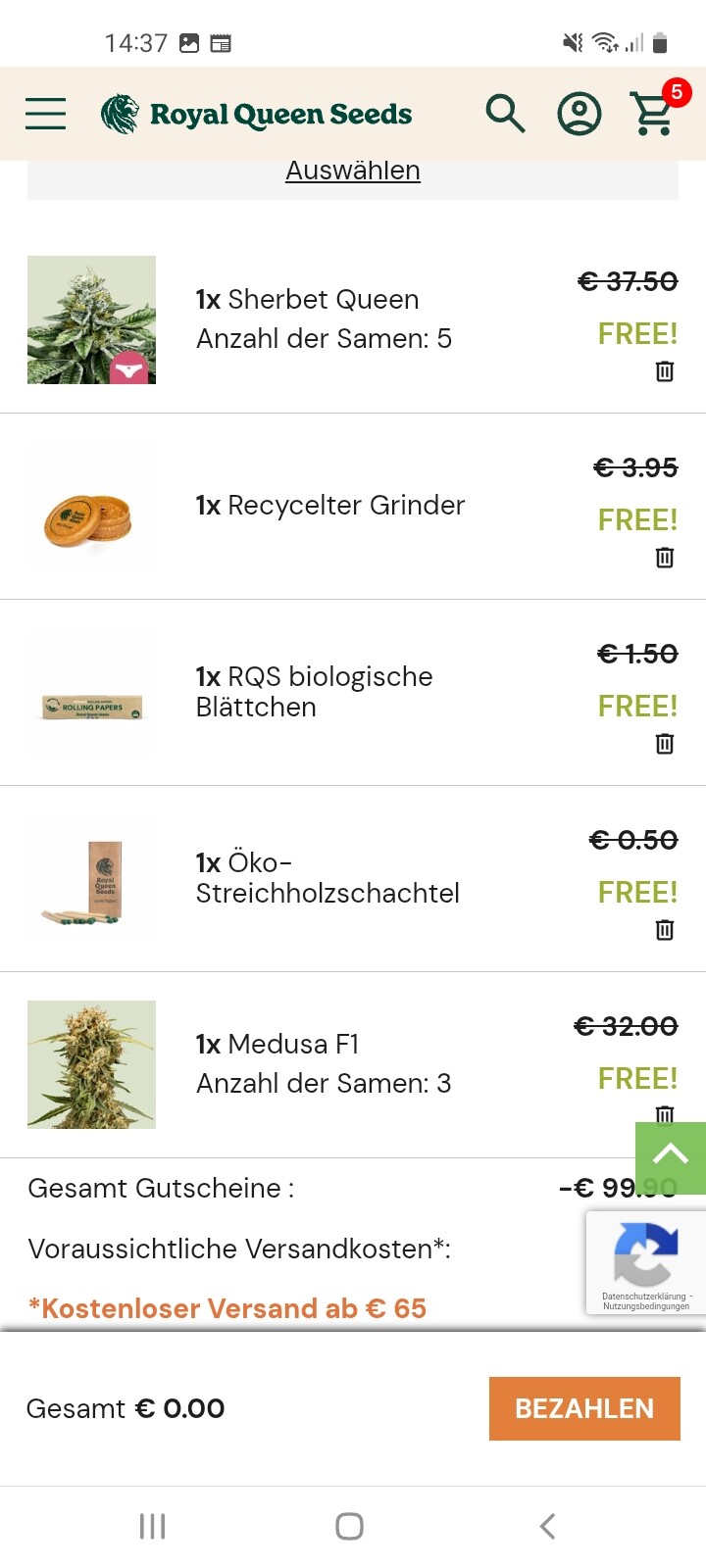
Task: Delete Recycelter Grinder from cart
Action: click(x=665, y=558)
